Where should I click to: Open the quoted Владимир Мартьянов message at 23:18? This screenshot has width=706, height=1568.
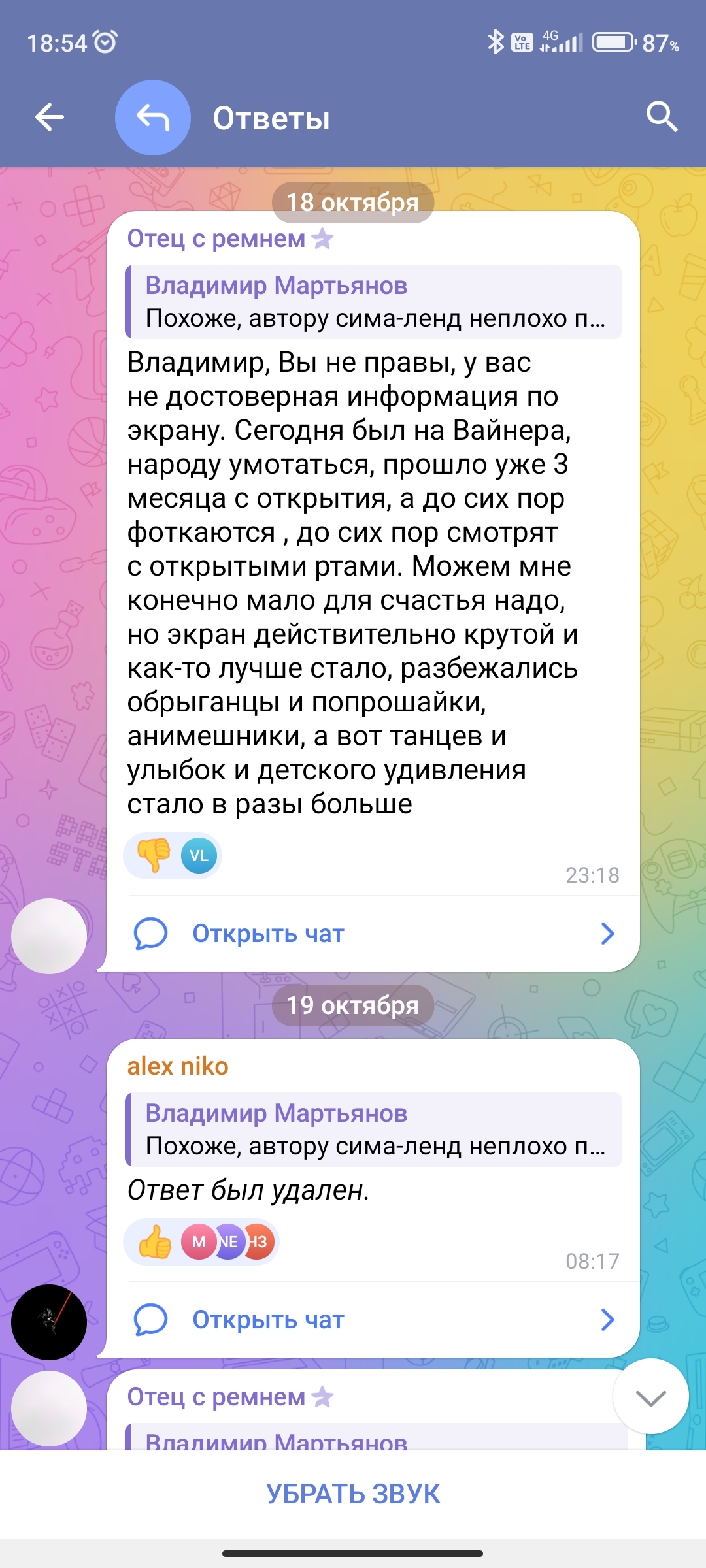[x=373, y=302]
